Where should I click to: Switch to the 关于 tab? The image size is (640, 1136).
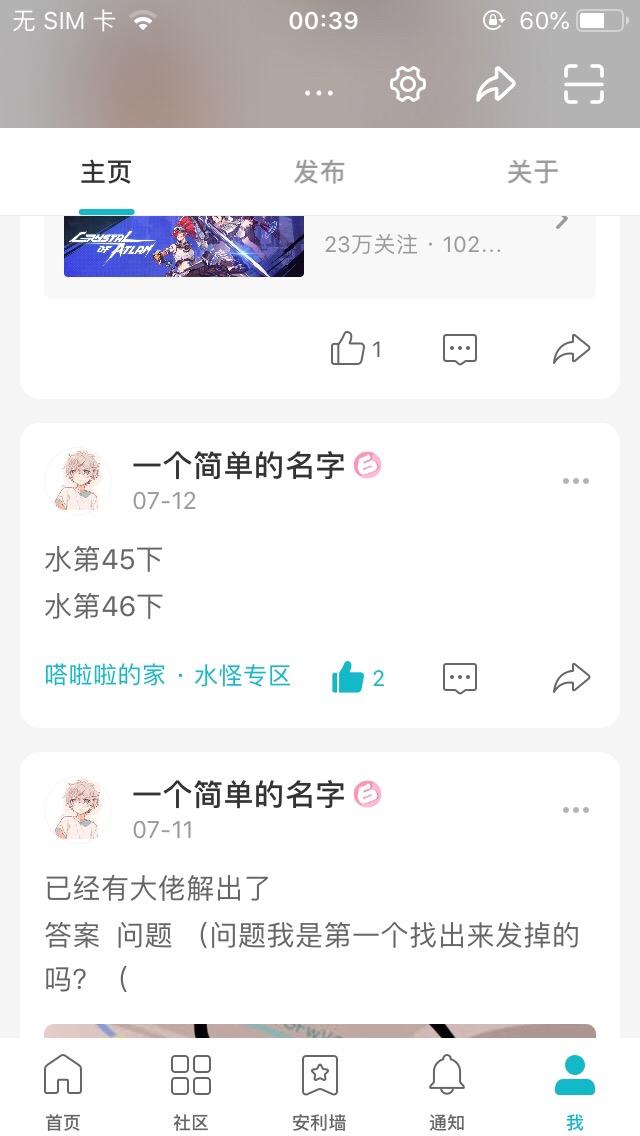point(532,172)
